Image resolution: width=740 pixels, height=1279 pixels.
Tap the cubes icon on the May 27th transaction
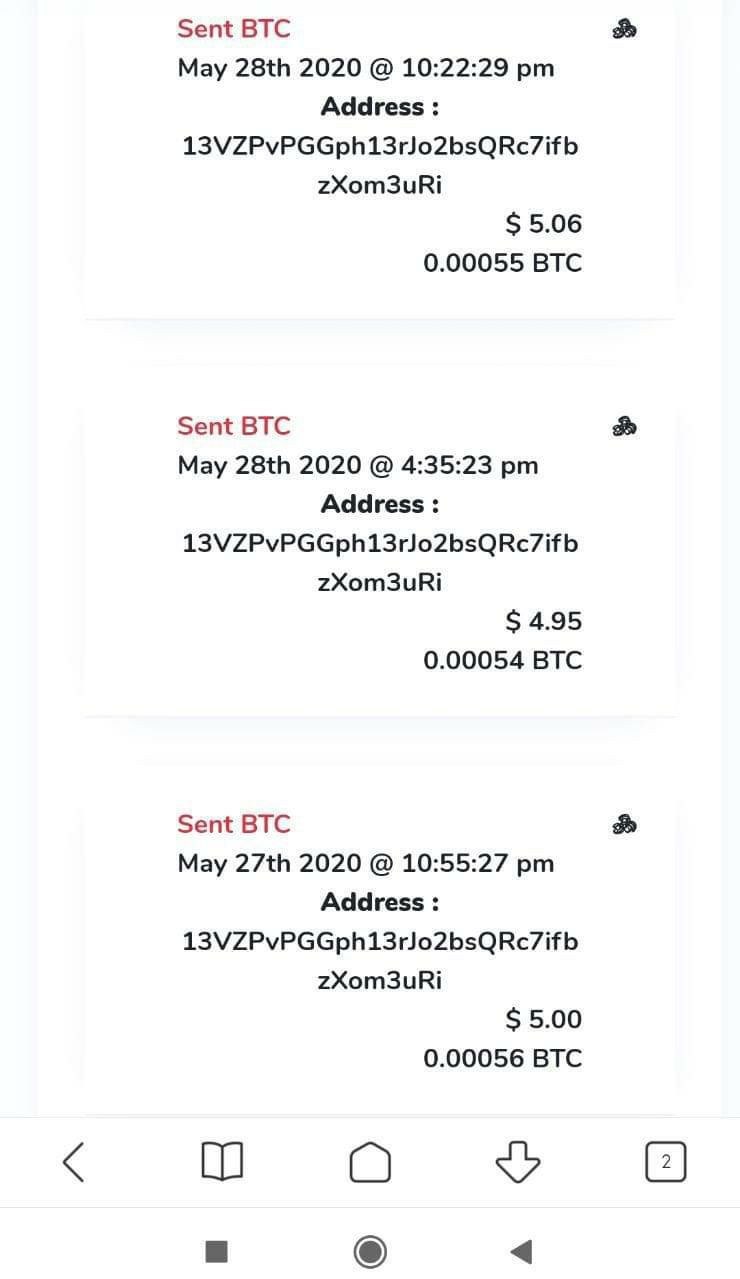625,824
